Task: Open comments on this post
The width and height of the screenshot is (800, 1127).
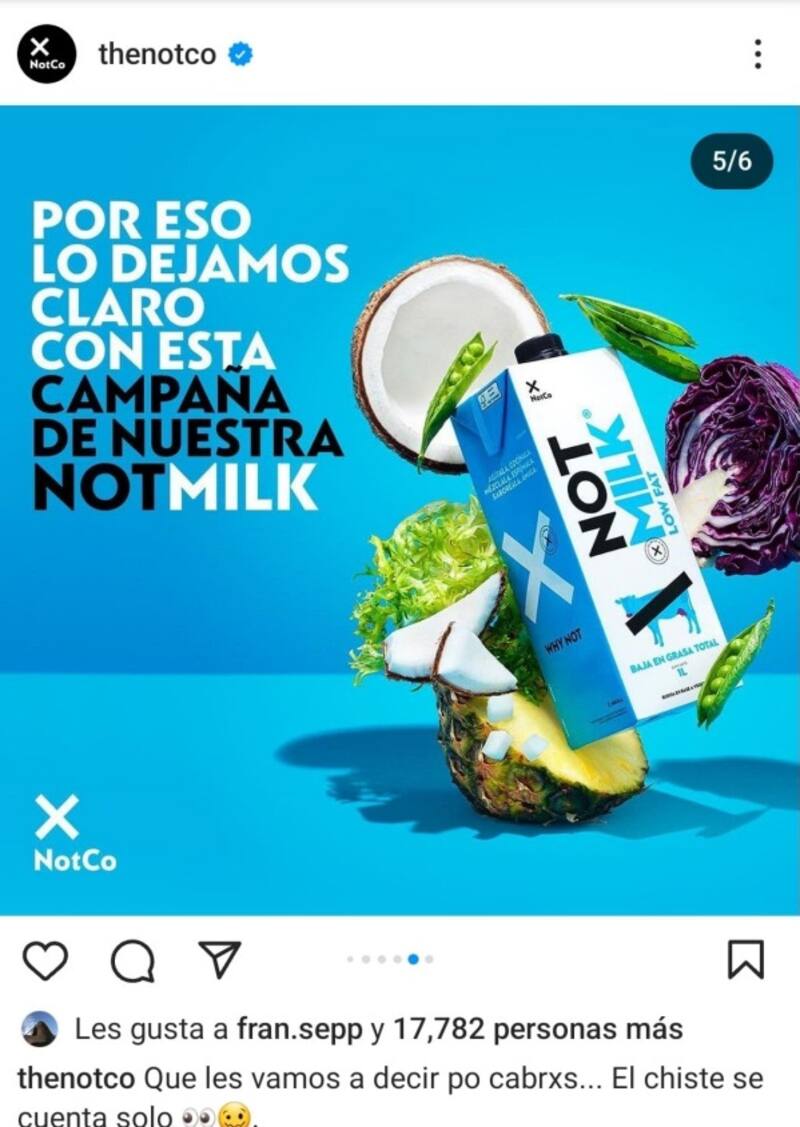Action: (132, 961)
